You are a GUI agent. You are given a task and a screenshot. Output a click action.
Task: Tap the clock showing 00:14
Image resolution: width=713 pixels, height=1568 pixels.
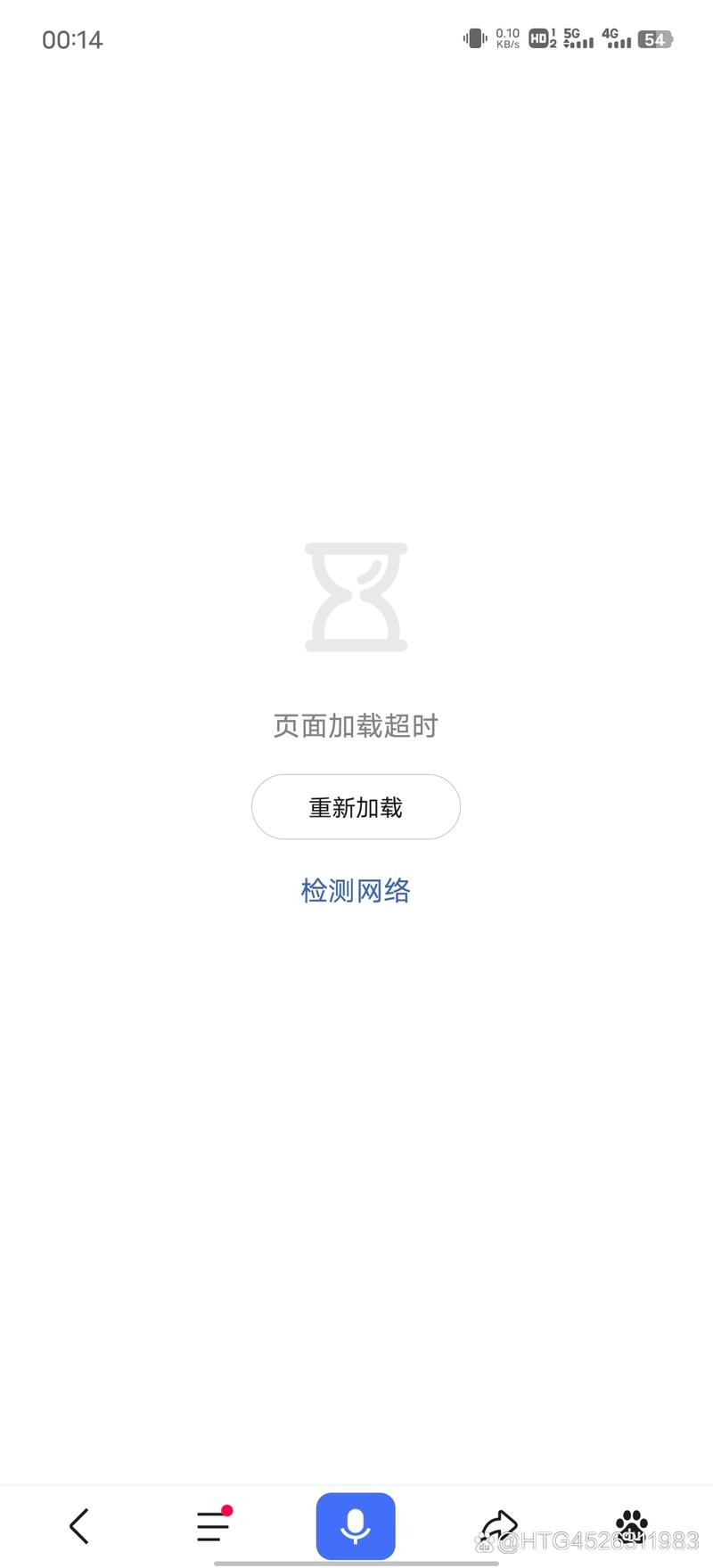pyautogui.click(x=73, y=39)
